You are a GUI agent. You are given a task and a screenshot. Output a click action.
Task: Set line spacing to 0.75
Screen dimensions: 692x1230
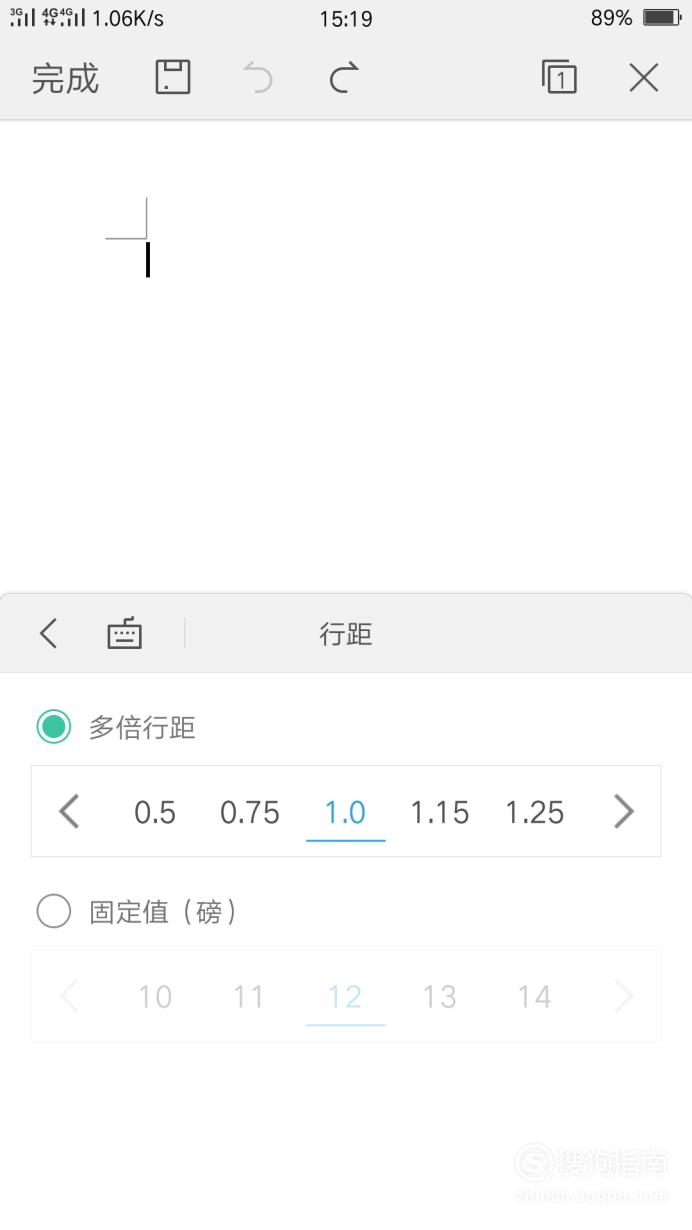[x=250, y=812]
